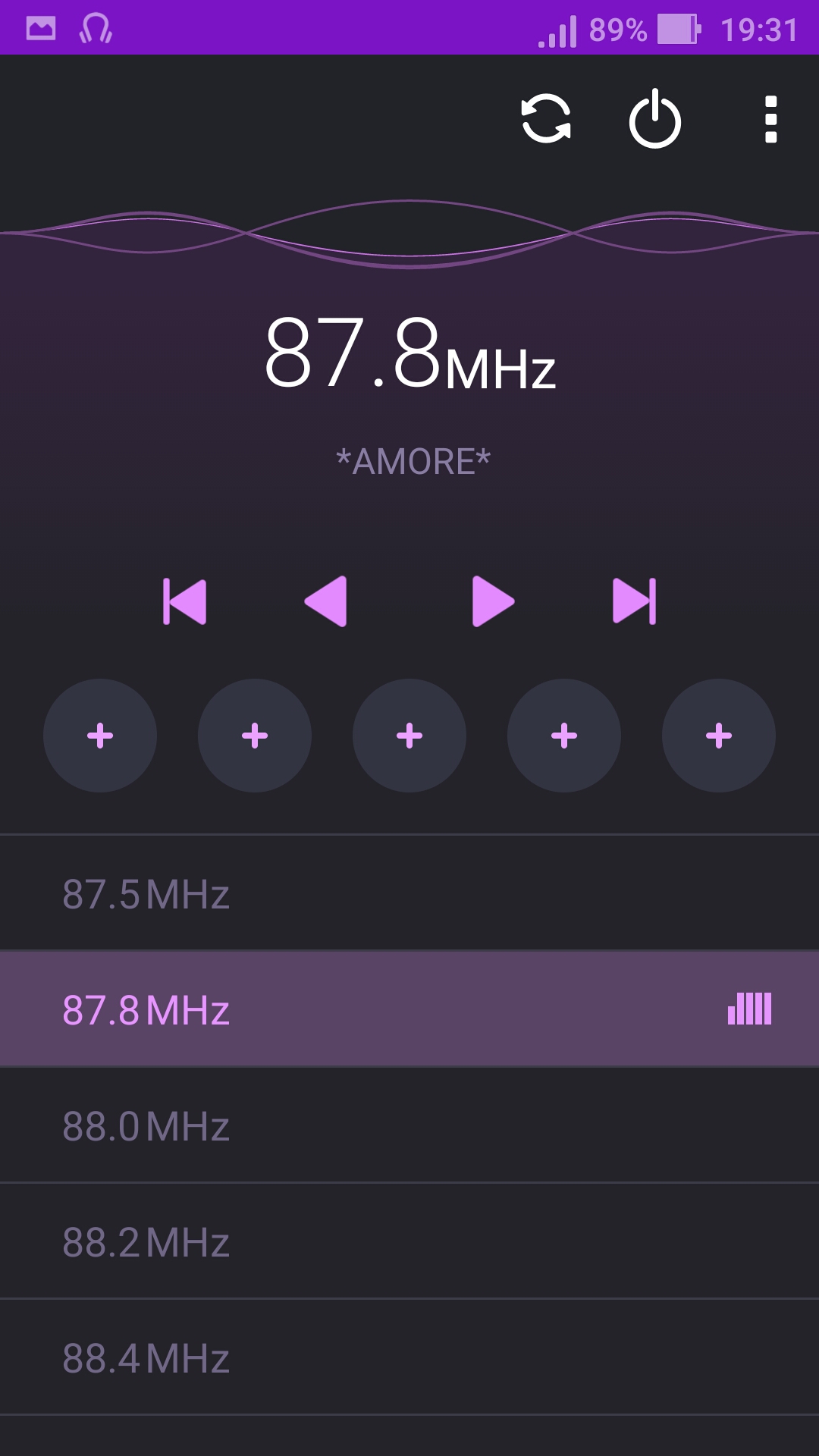Select the 87.5 MHz station
This screenshot has height=1456, width=819.
[409, 893]
